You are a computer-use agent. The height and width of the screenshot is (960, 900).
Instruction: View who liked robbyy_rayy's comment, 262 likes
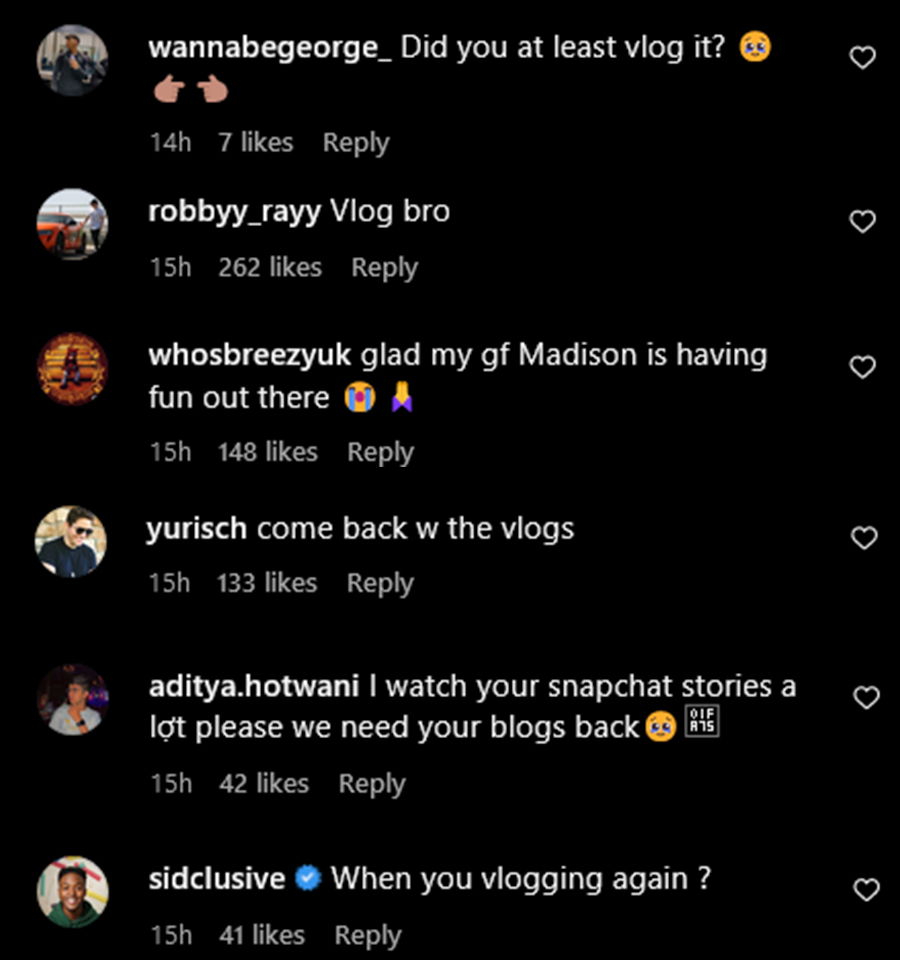pyautogui.click(x=270, y=268)
